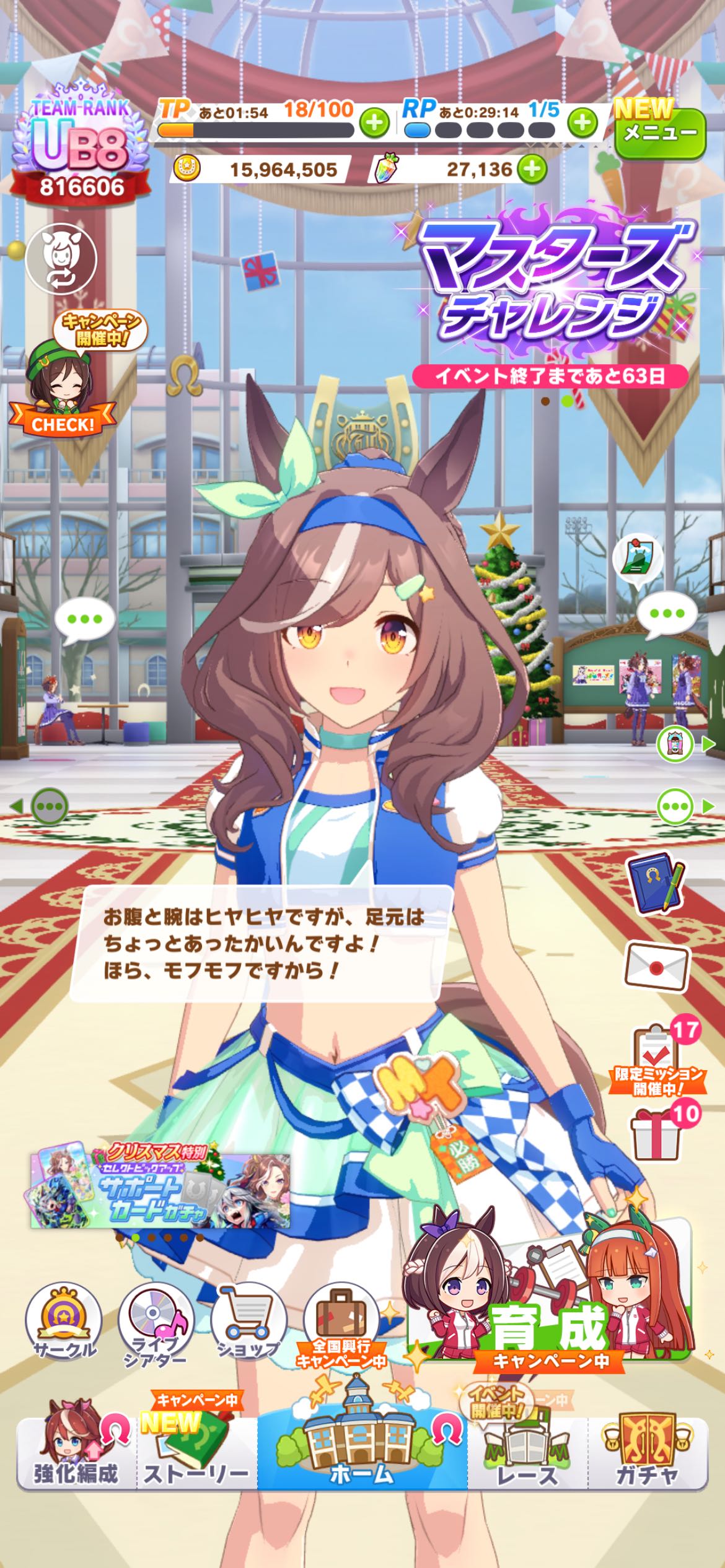Tap the plus button to restore RP

[582, 123]
